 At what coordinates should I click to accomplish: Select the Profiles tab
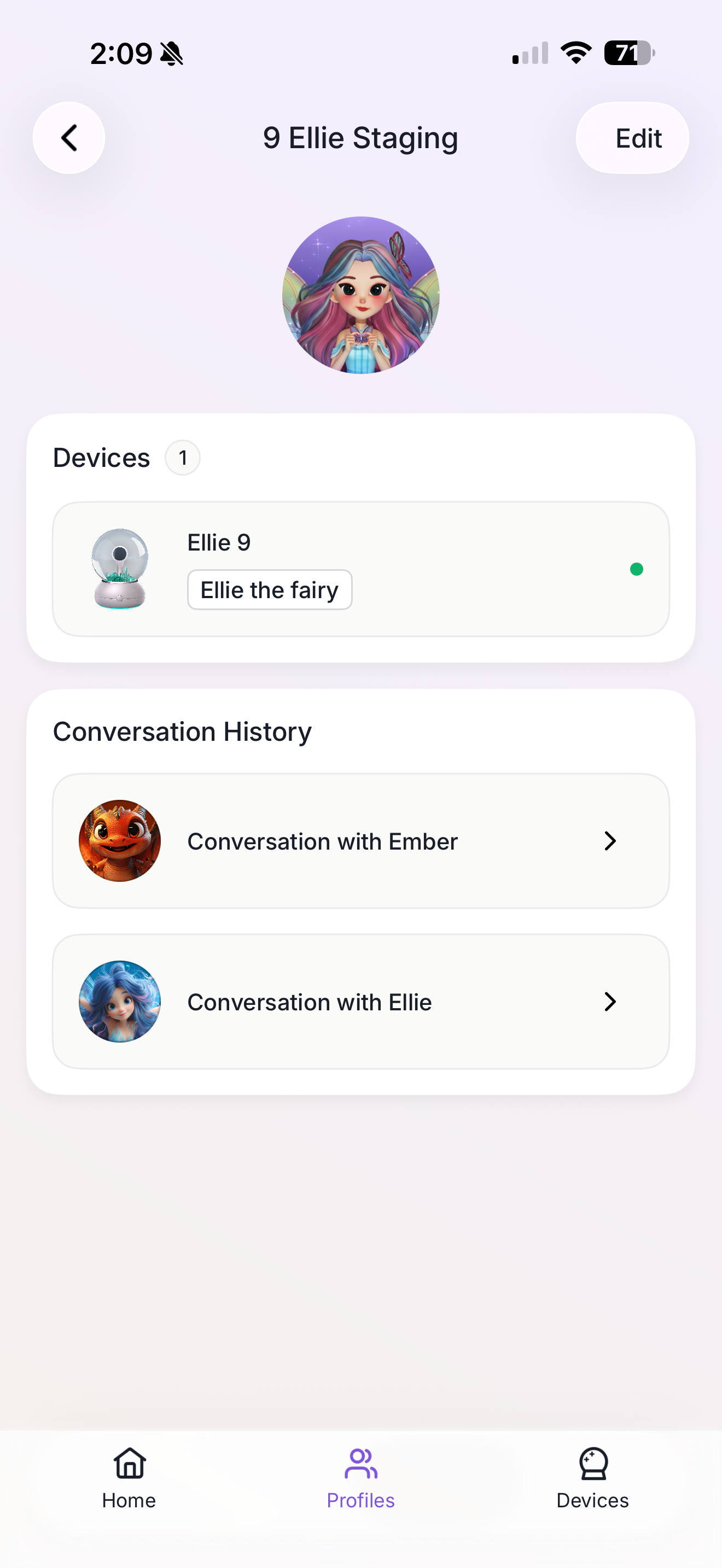coord(360,1478)
